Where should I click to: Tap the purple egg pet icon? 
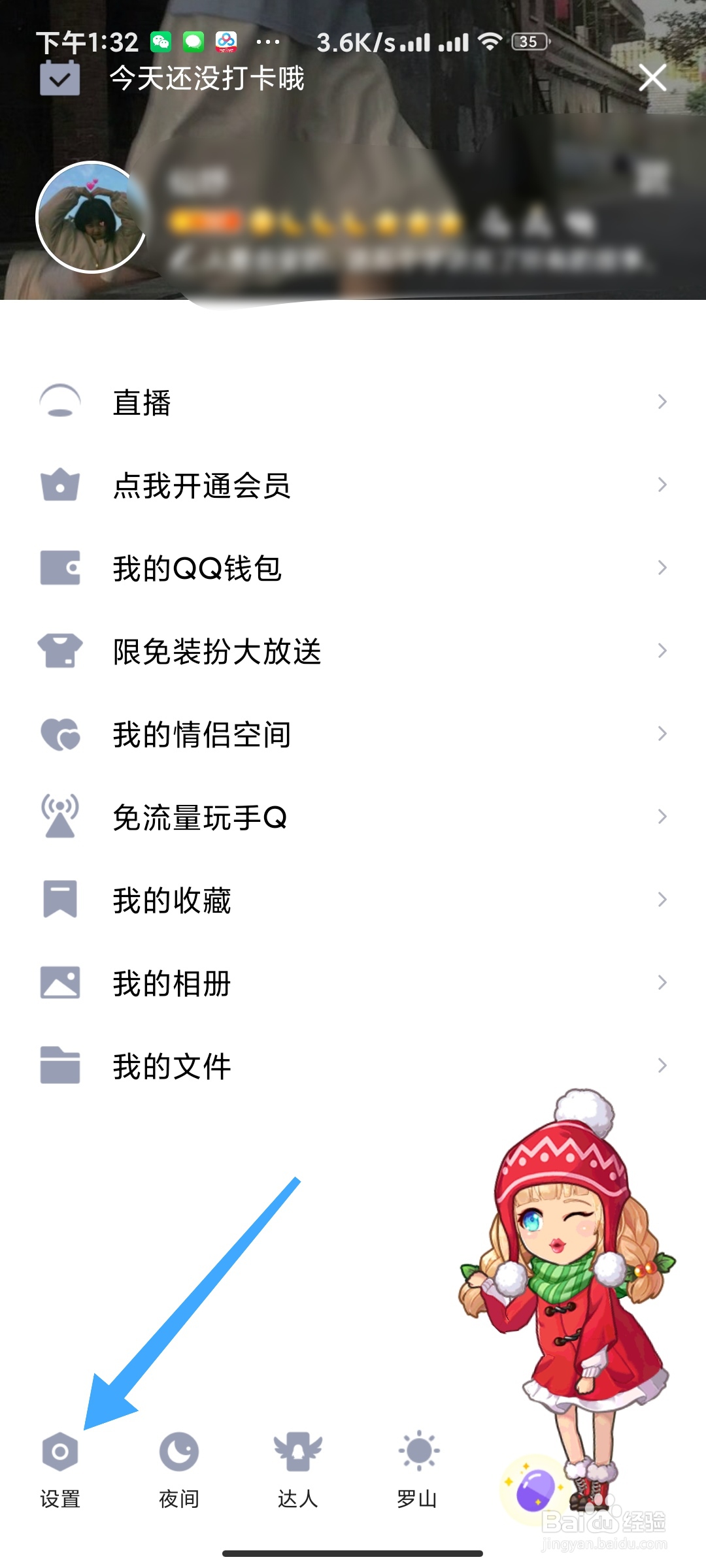coord(535,1490)
